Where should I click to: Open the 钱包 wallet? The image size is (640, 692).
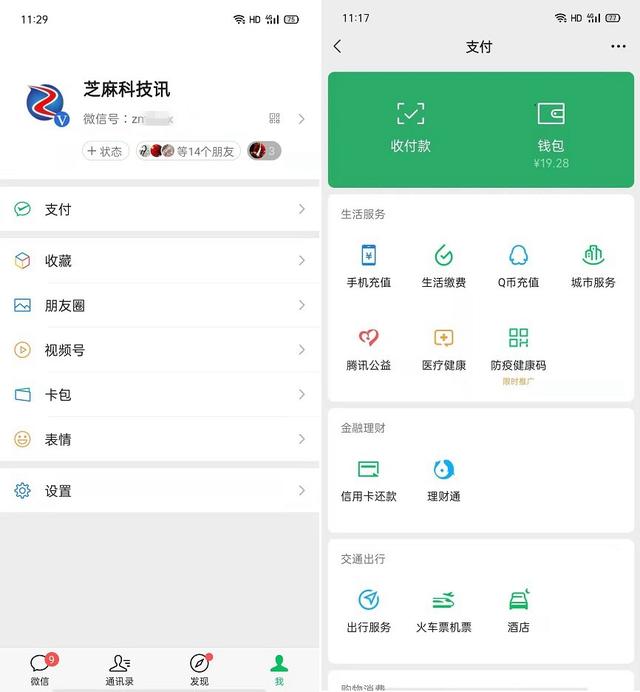551,127
